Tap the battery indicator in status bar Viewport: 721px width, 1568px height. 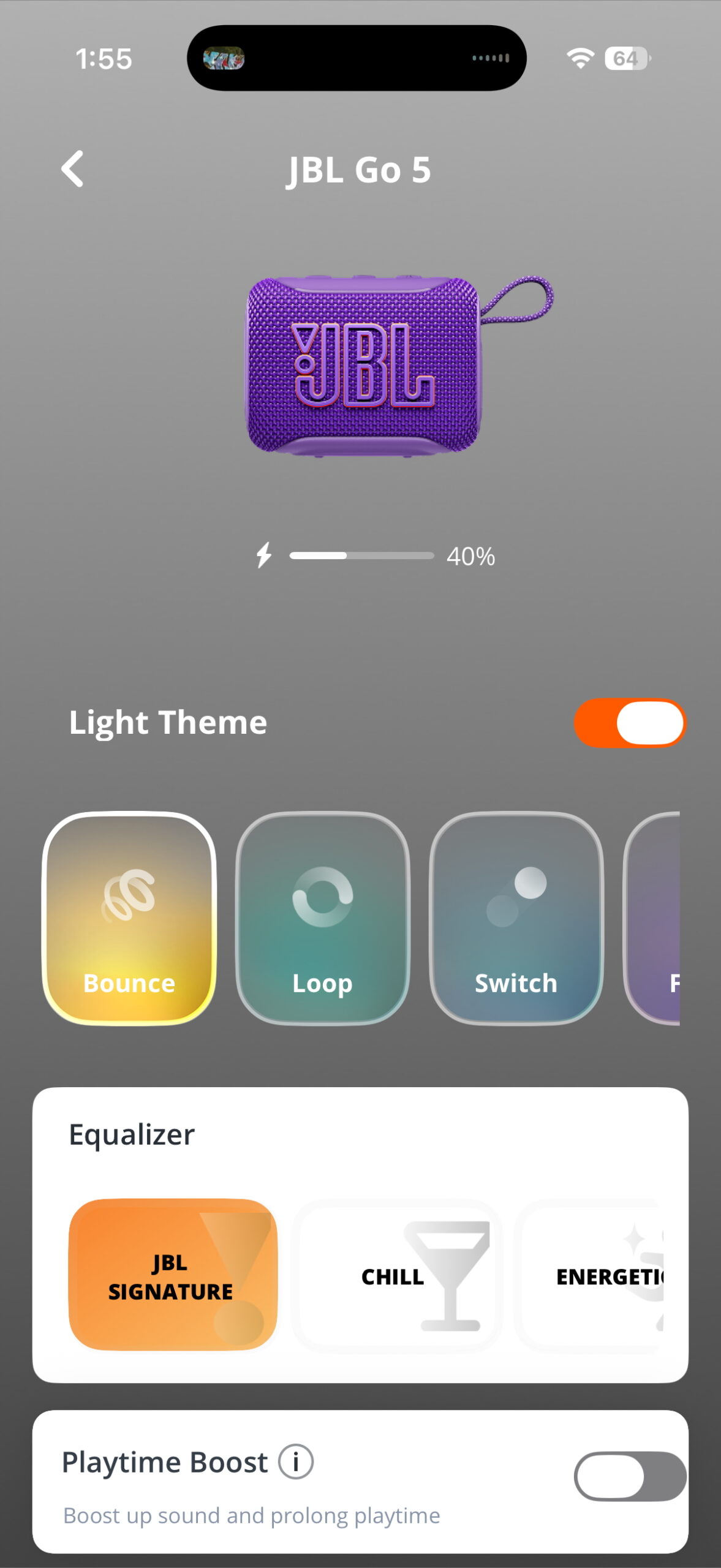point(626,58)
